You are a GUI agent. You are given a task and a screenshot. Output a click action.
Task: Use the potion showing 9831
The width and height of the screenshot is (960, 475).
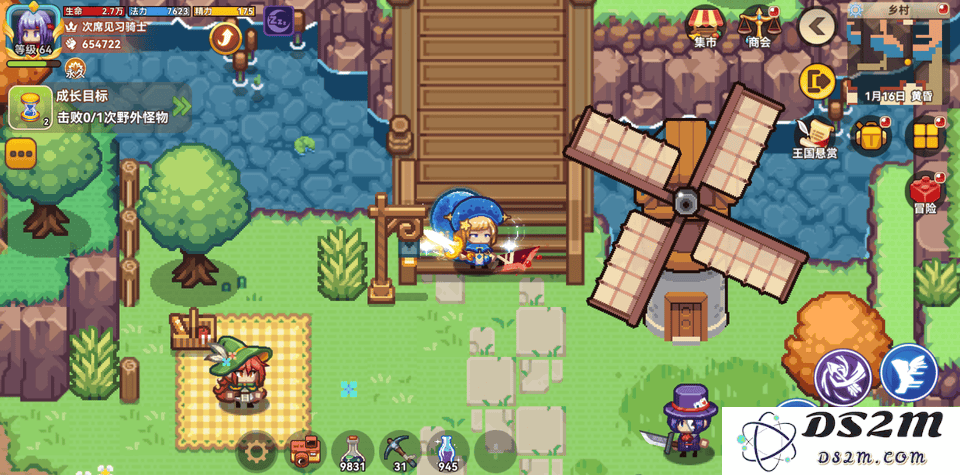[352, 452]
